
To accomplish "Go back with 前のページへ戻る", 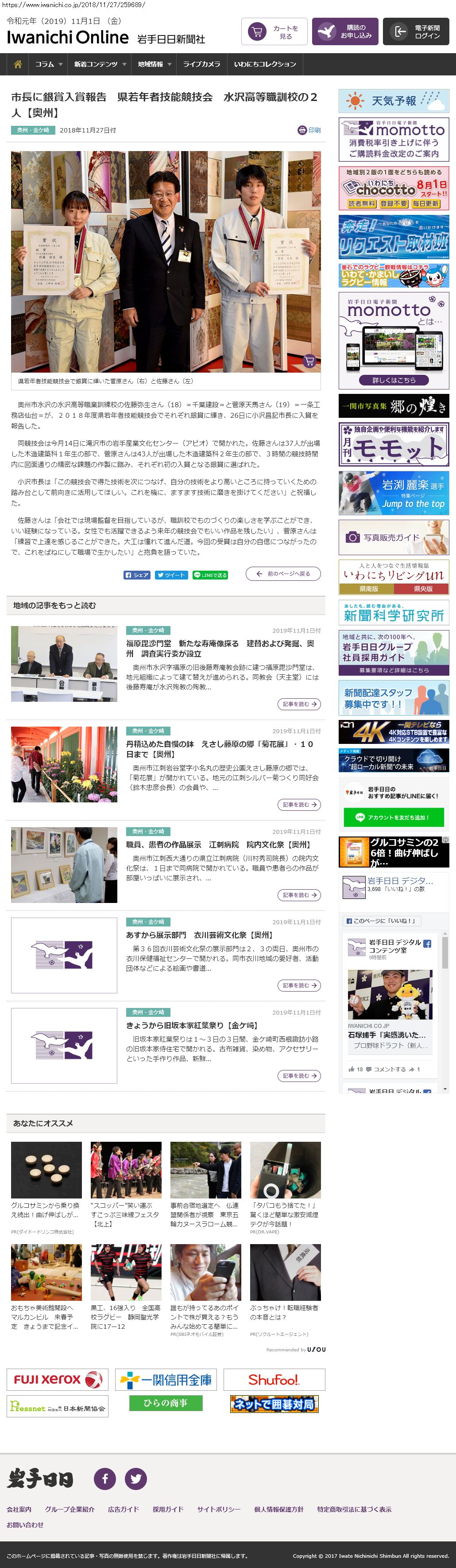I will tap(283, 573).
